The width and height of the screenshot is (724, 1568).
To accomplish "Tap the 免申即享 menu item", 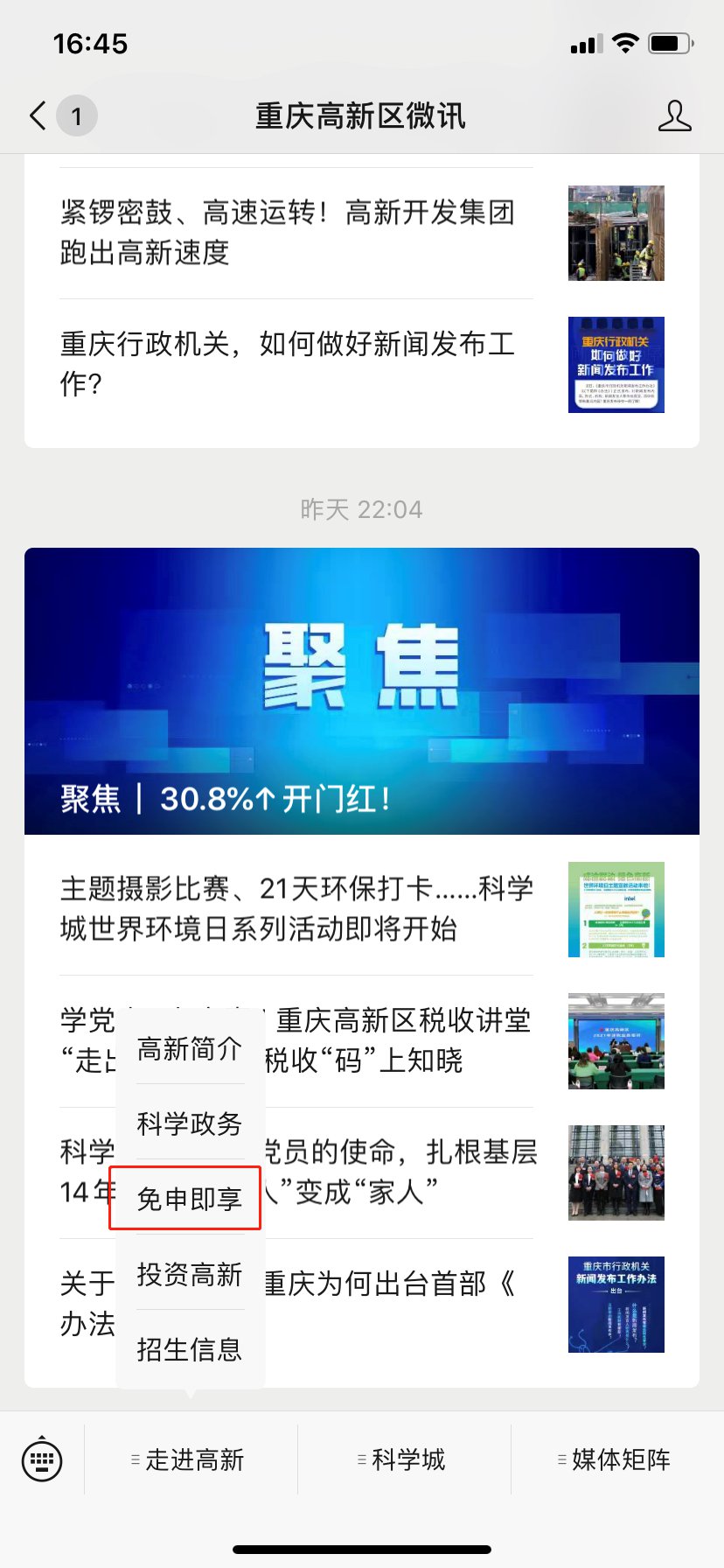I will (x=190, y=1199).
